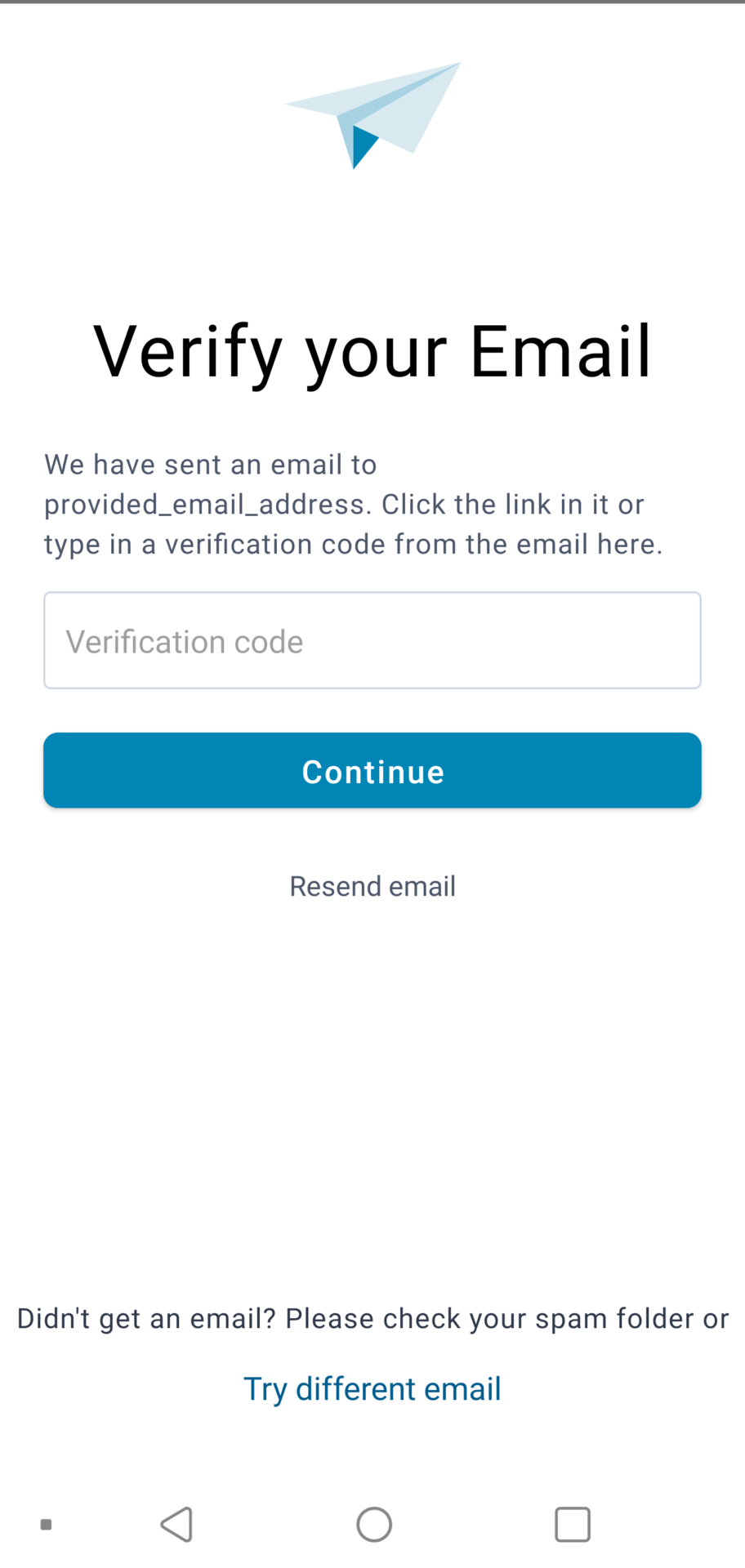The width and height of the screenshot is (745, 1568).
Task: Focus the Verification code field
Action: pos(372,640)
